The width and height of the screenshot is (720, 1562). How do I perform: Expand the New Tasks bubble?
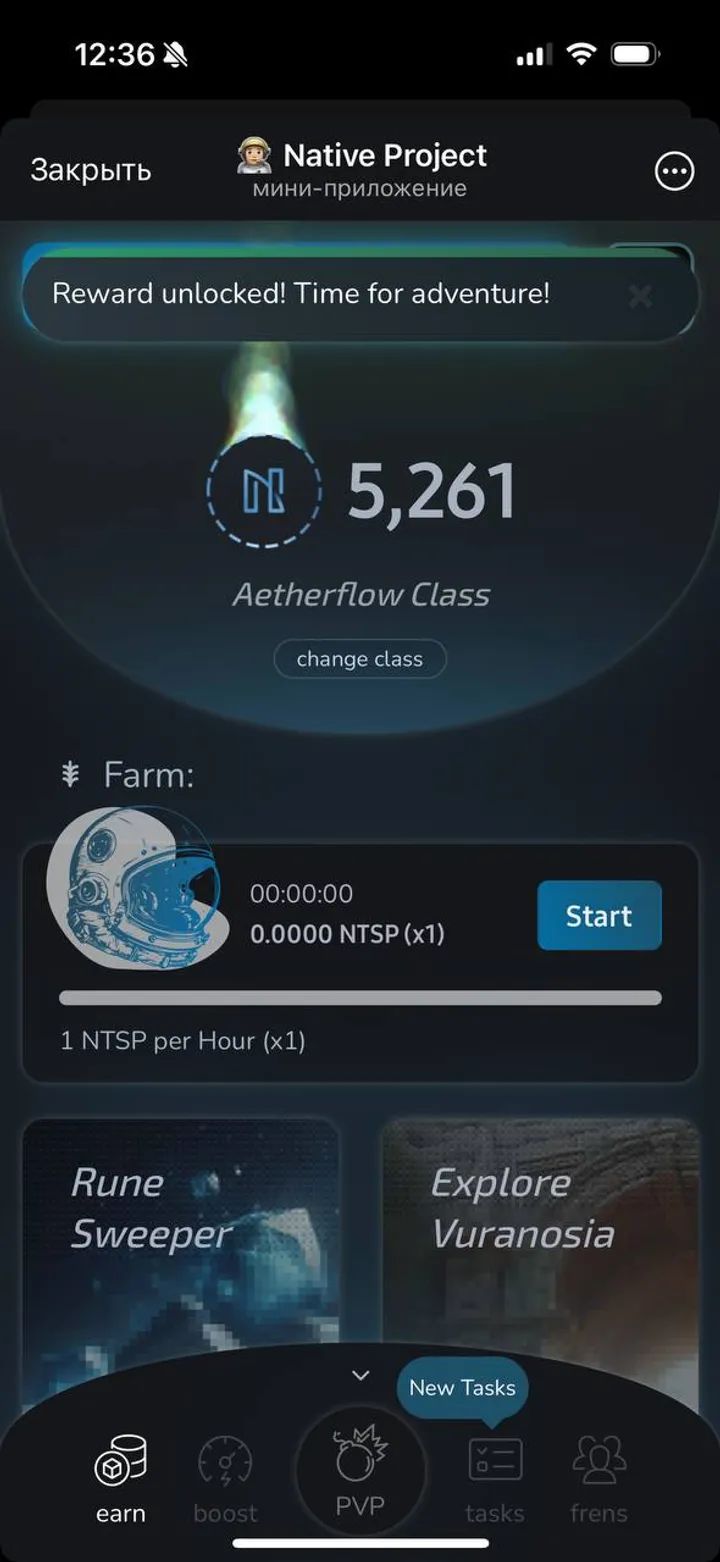point(461,1388)
